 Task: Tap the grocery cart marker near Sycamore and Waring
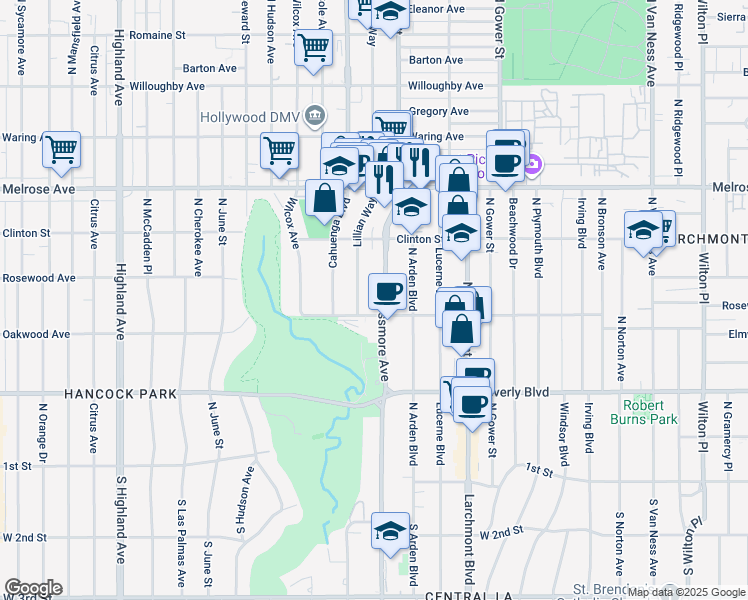coord(61,150)
